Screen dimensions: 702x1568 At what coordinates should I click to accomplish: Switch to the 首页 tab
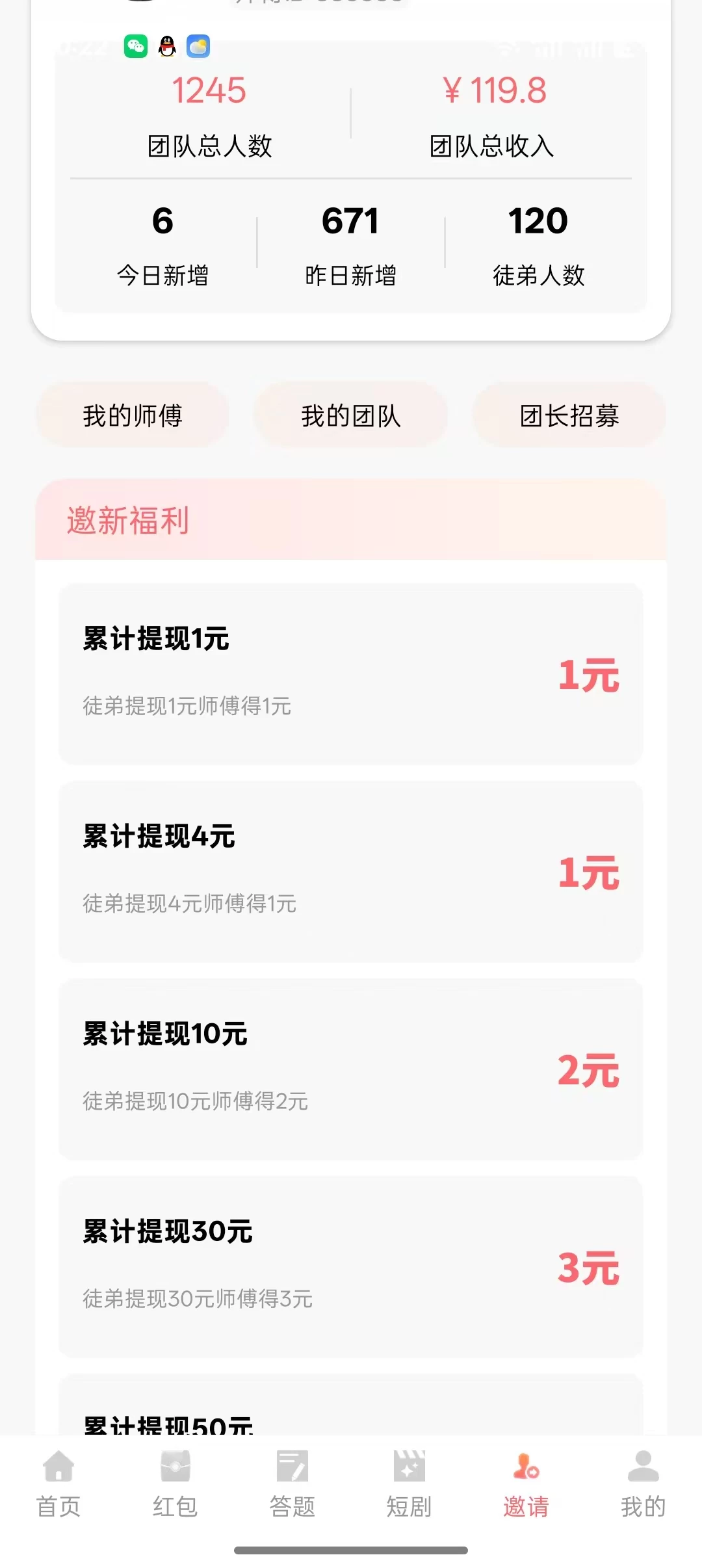point(58,1483)
